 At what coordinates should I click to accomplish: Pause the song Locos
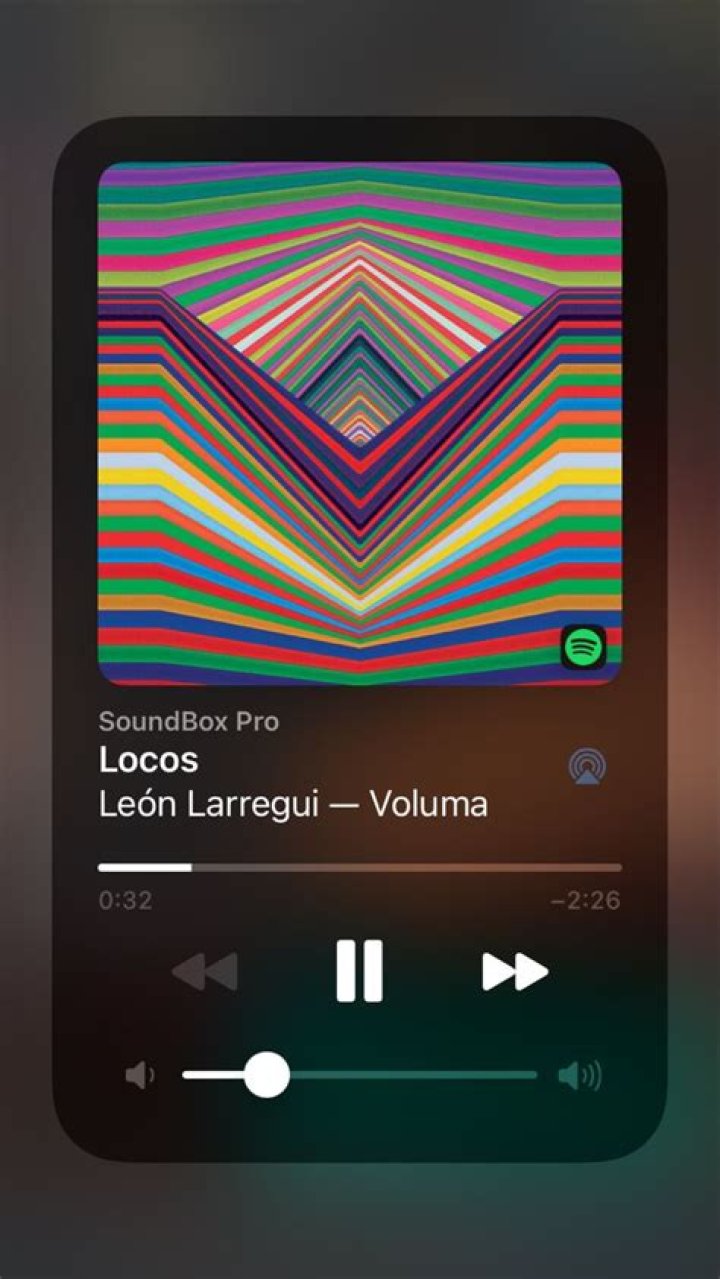click(x=359, y=971)
